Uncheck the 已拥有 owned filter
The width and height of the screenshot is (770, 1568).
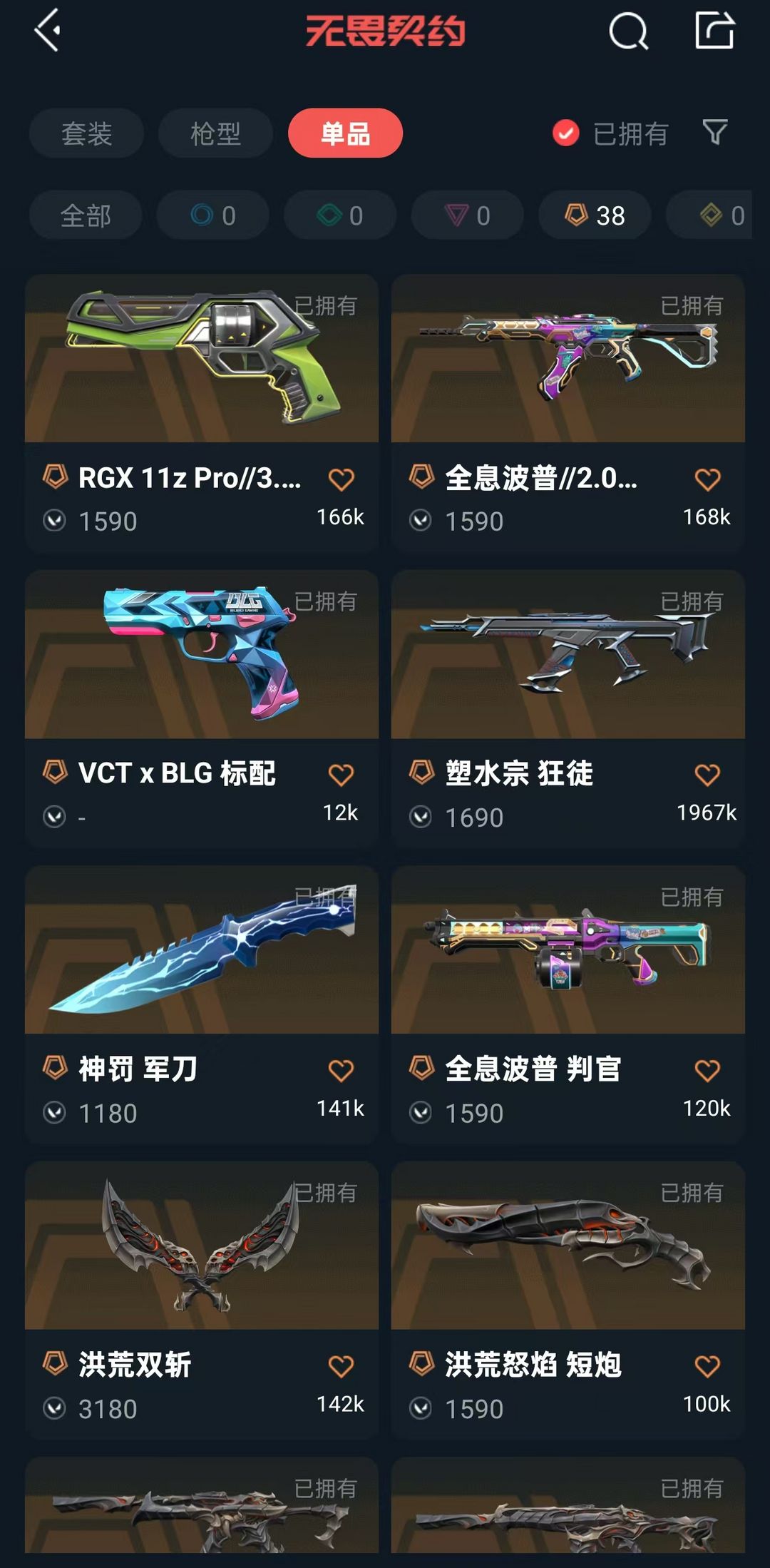click(565, 133)
